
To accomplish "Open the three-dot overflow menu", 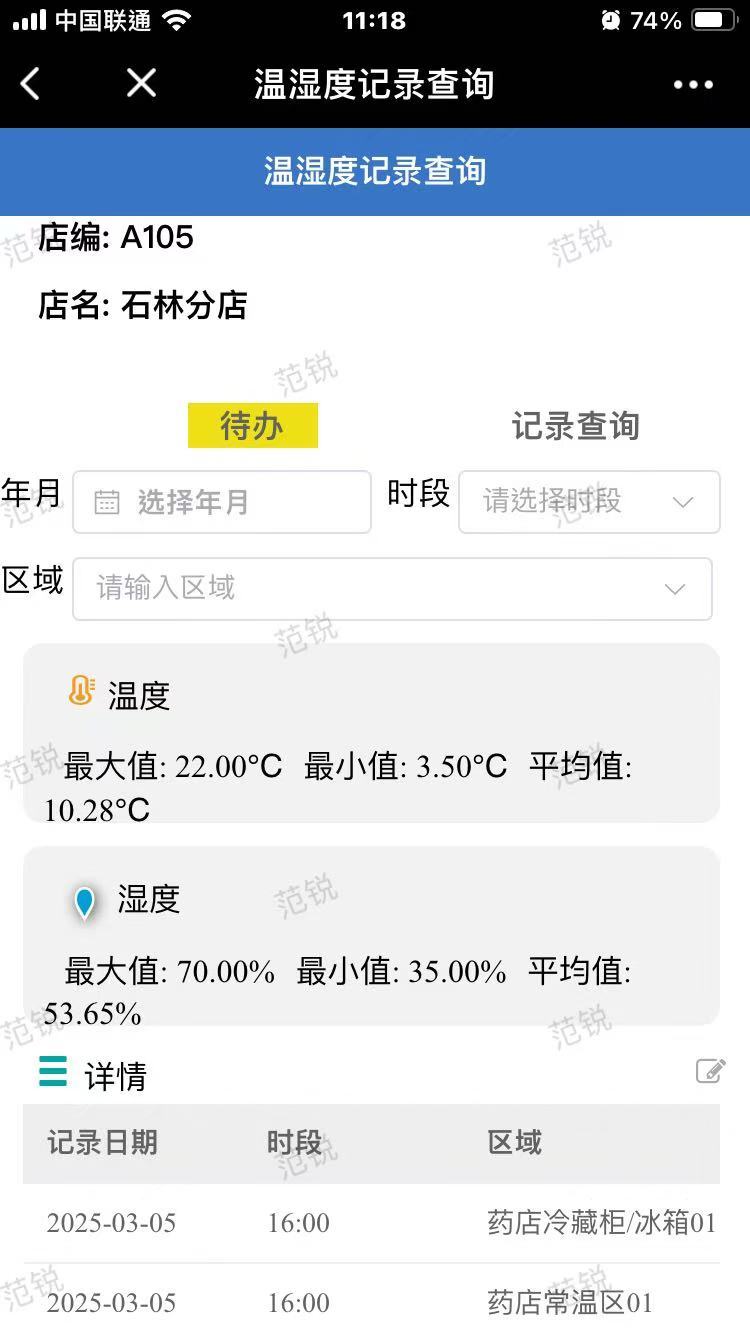I will [693, 85].
